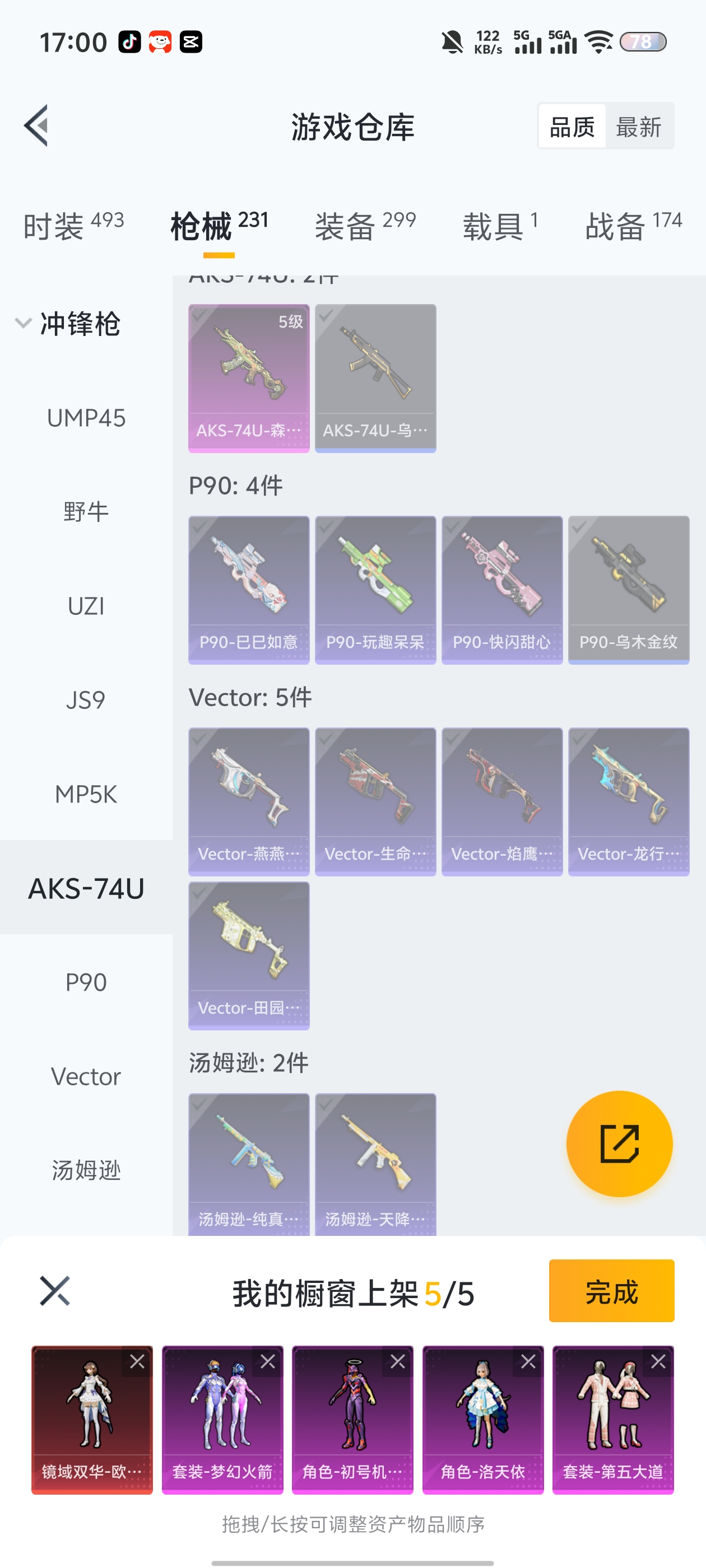This screenshot has width=706, height=1568.
Task: Sort items by 品质
Action: [572, 127]
